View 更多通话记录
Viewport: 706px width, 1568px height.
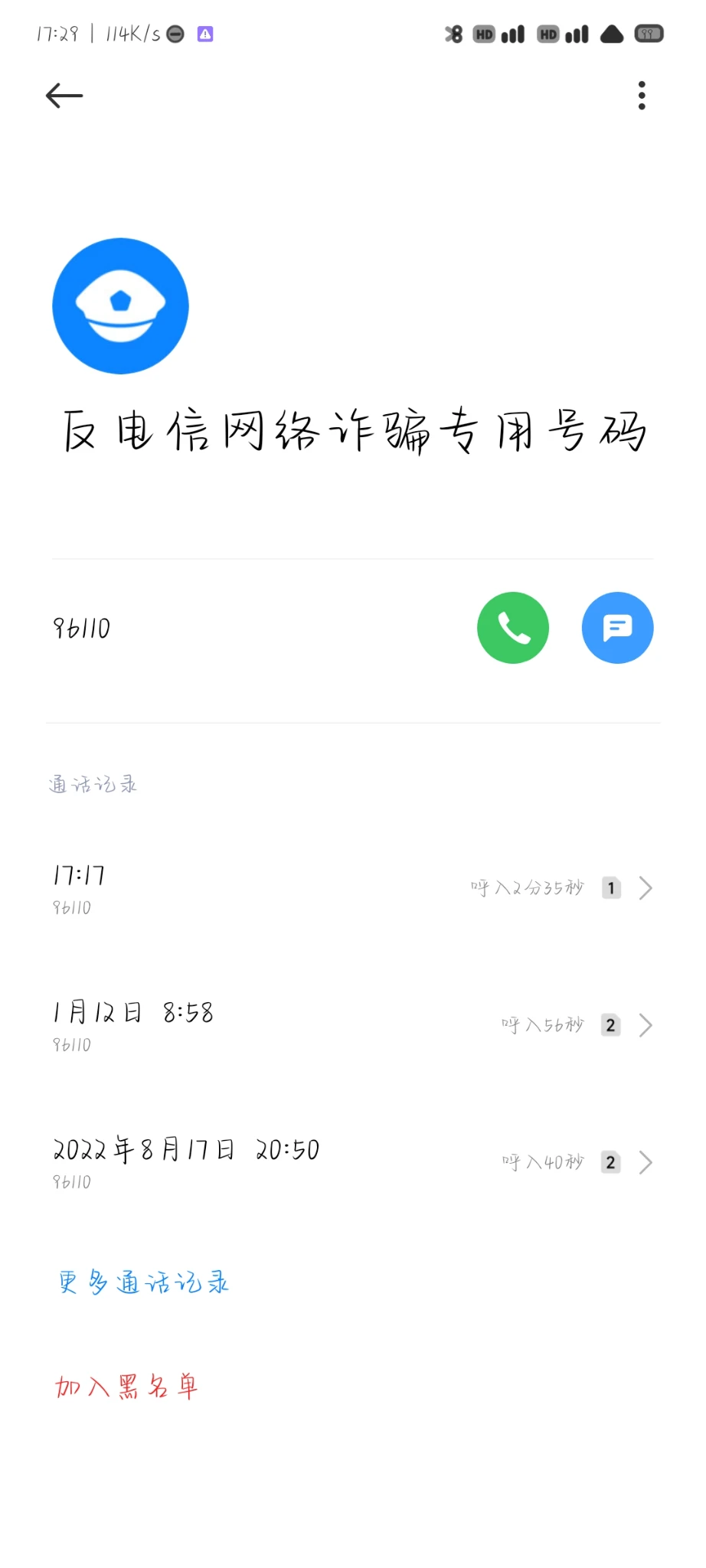pyautogui.click(x=144, y=1282)
